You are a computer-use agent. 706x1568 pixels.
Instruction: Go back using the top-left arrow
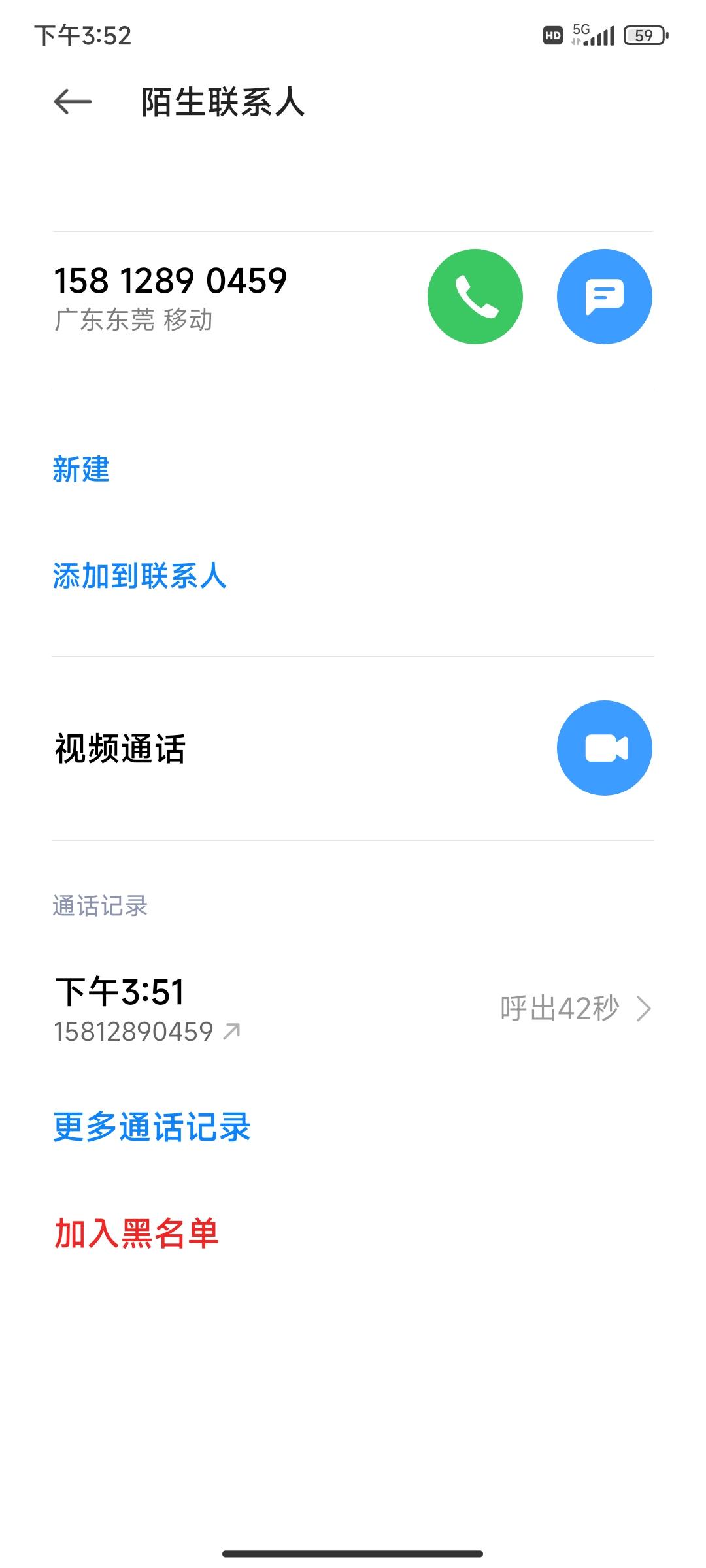point(73,102)
